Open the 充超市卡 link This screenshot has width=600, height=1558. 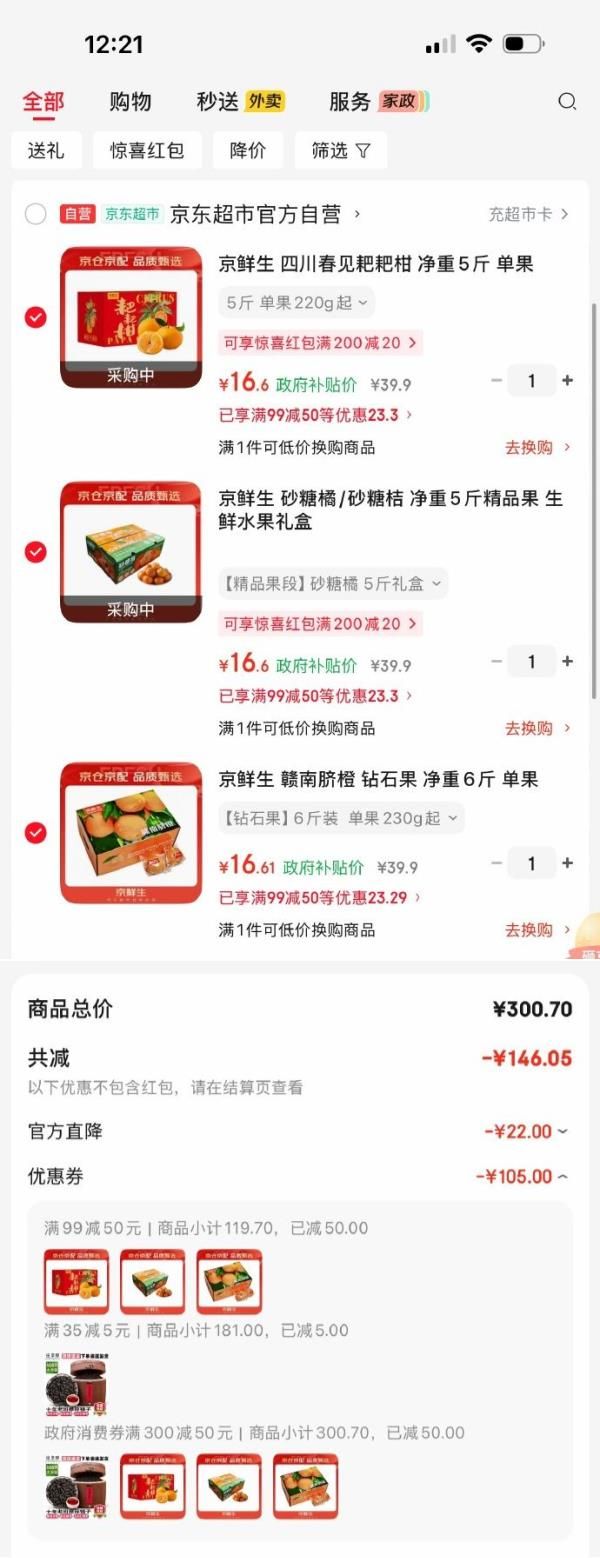(528, 214)
